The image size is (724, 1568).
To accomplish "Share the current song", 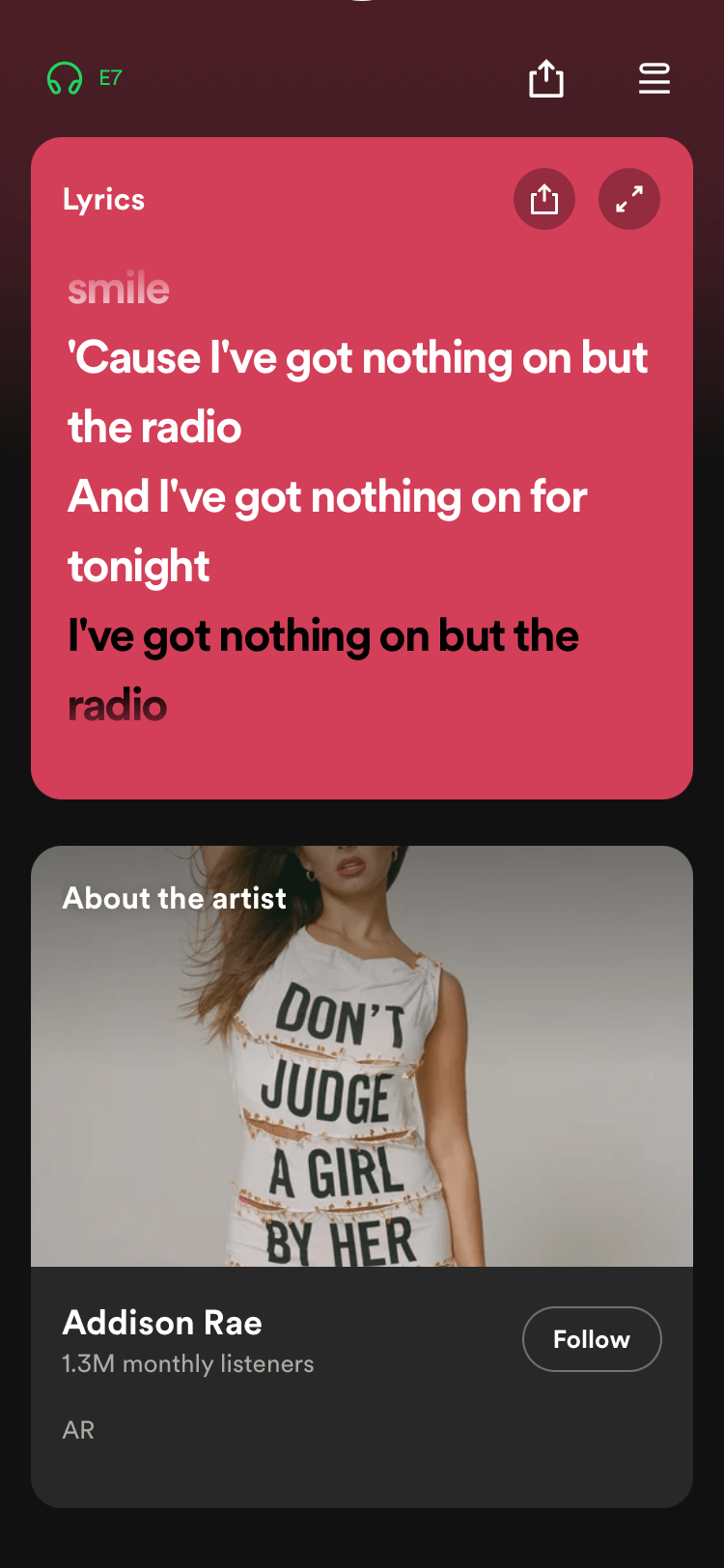I will 546,78.
